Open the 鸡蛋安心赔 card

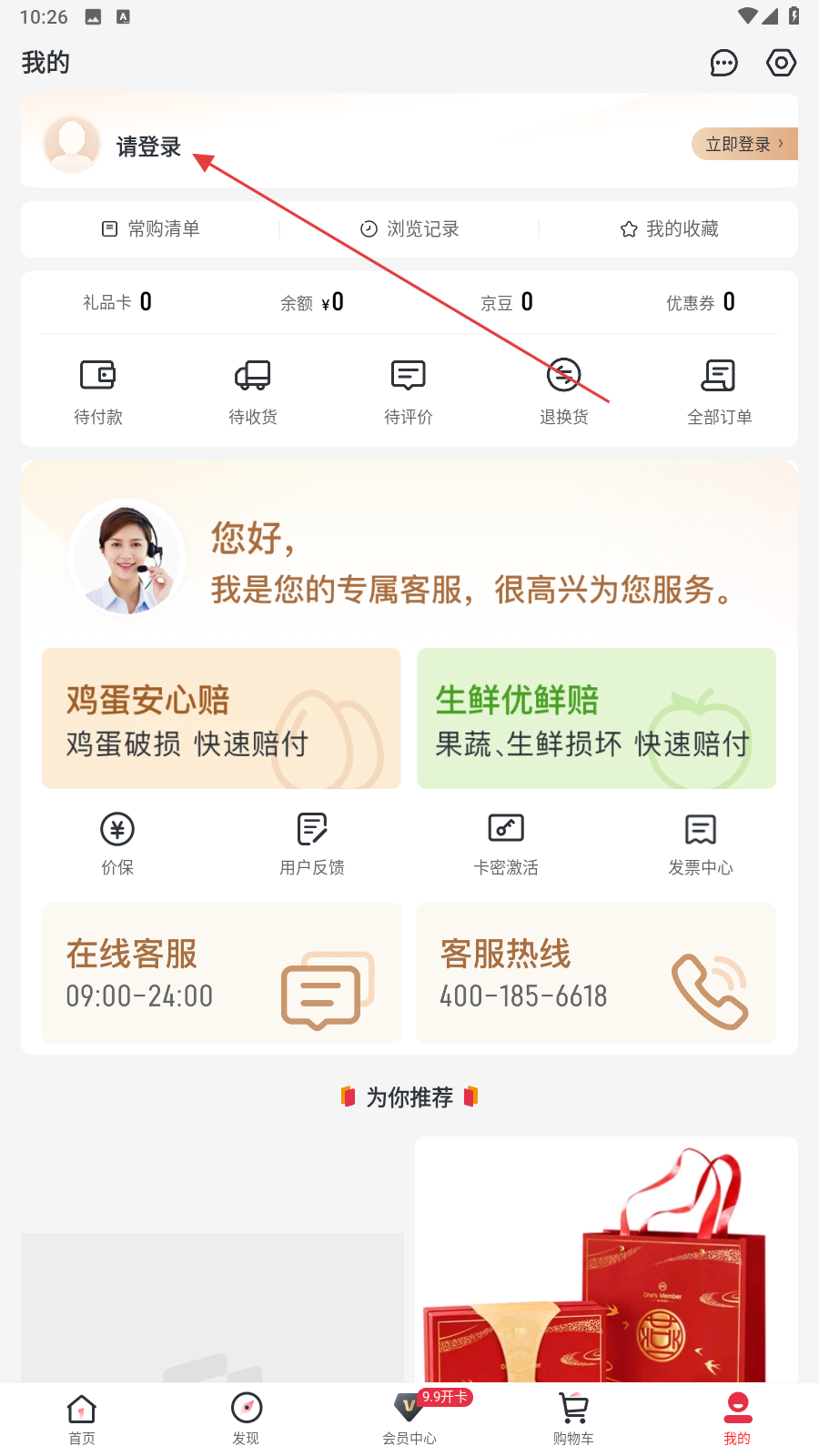(x=221, y=718)
